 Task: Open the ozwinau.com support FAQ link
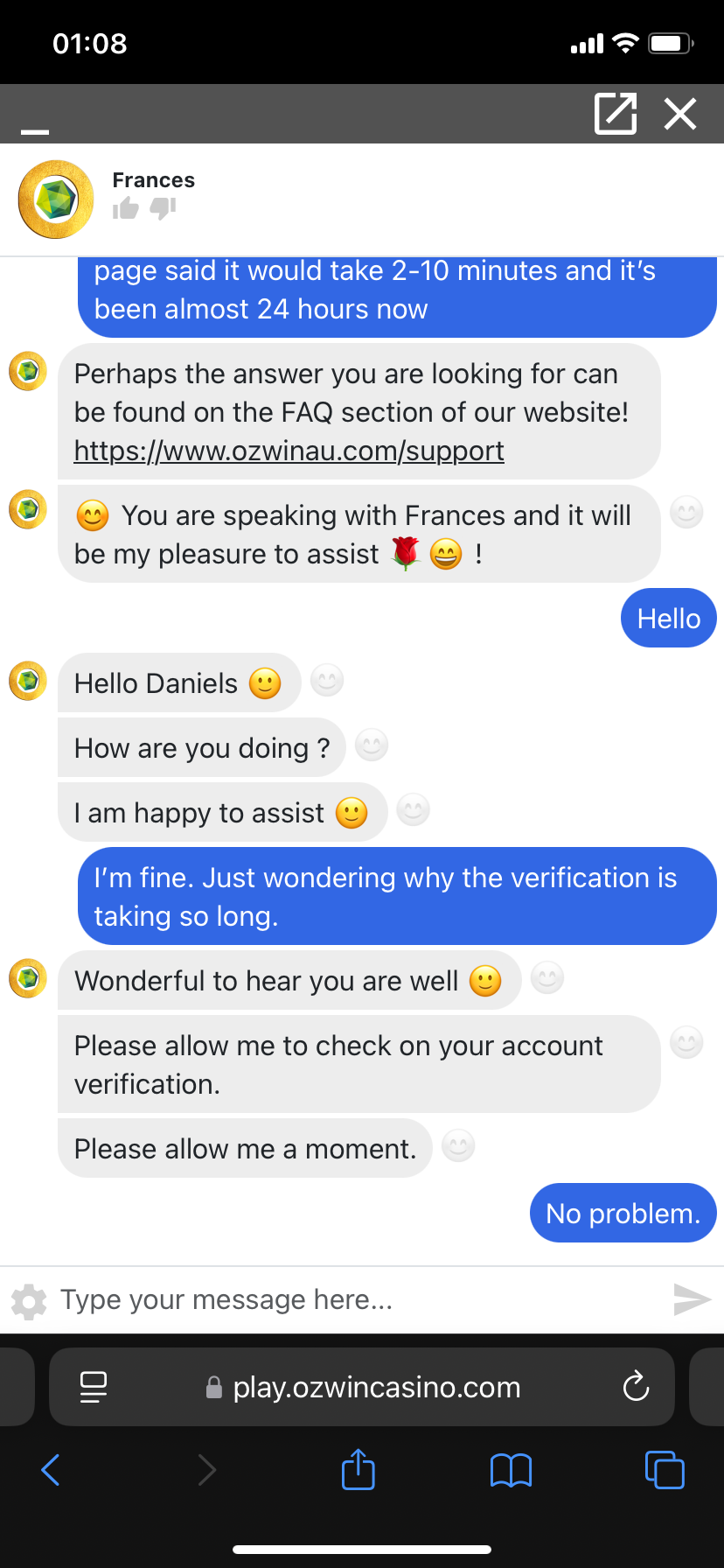tap(289, 451)
